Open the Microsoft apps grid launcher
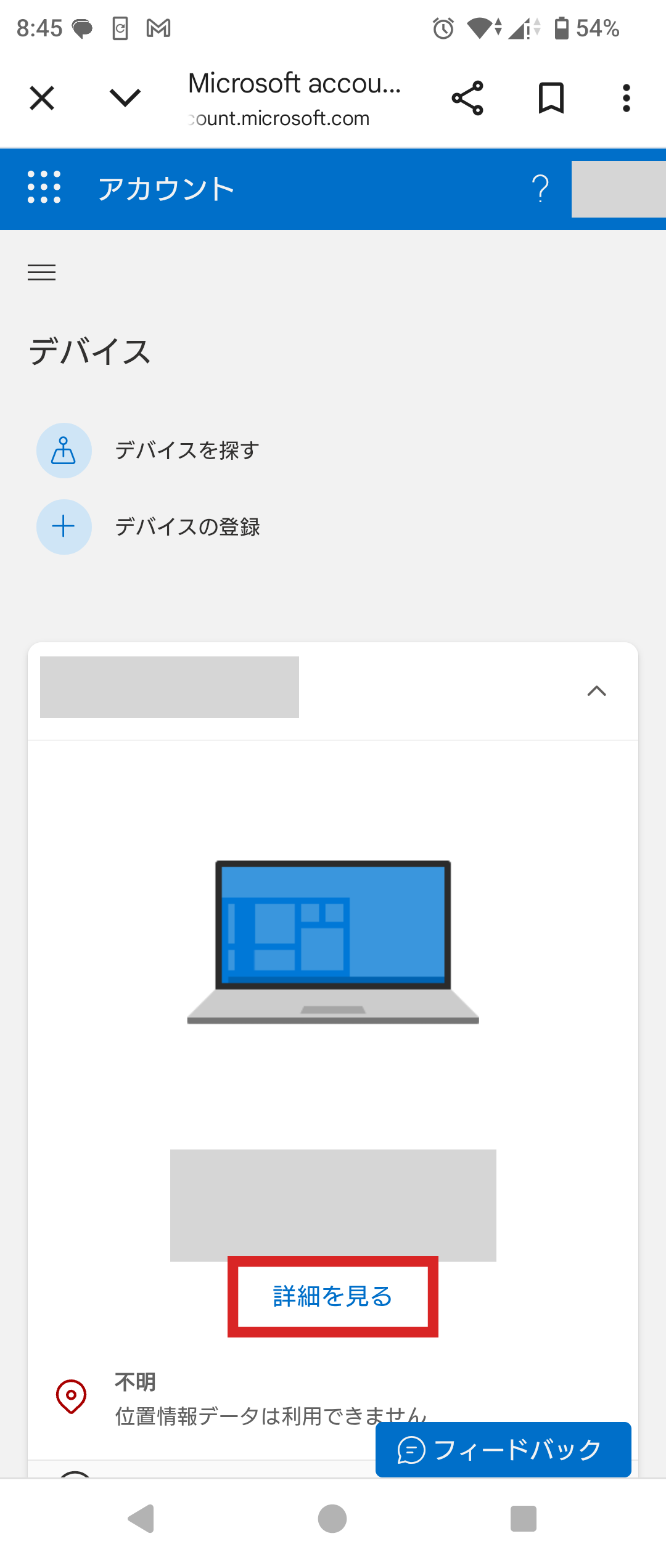The width and height of the screenshot is (666, 1568). (44, 187)
